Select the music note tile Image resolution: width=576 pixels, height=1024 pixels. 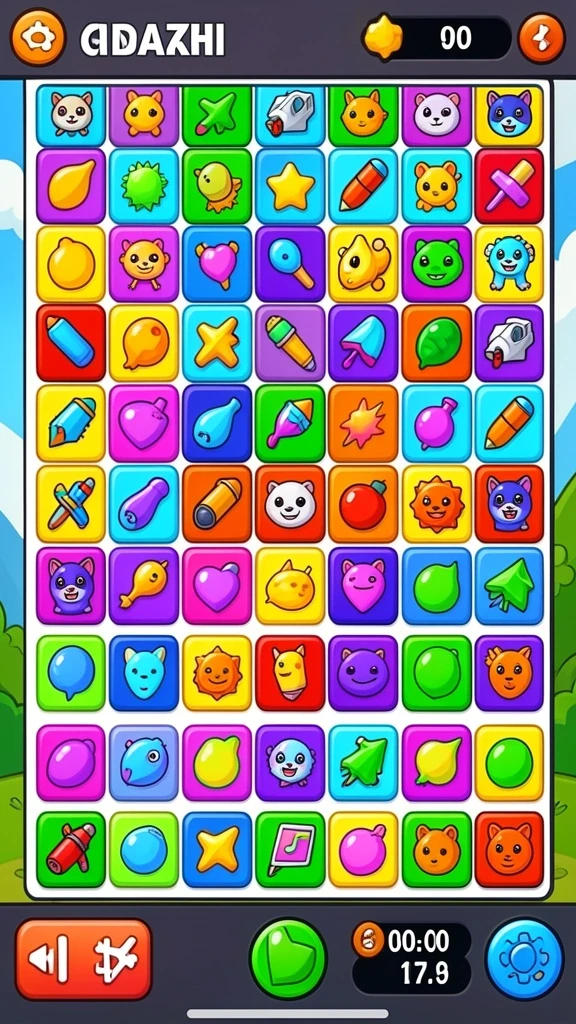290,850
